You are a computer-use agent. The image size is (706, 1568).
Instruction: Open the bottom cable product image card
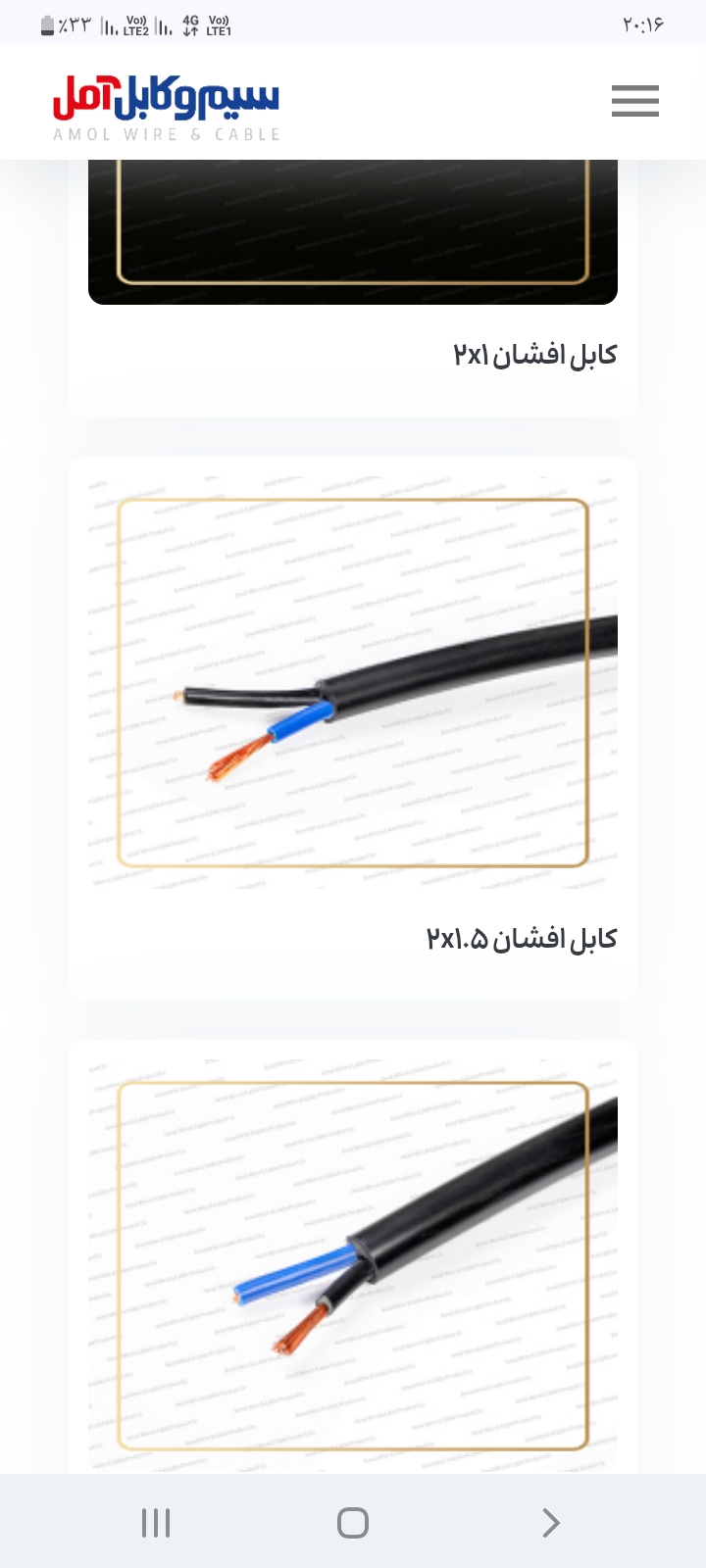pyautogui.click(x=353, y=1264)
